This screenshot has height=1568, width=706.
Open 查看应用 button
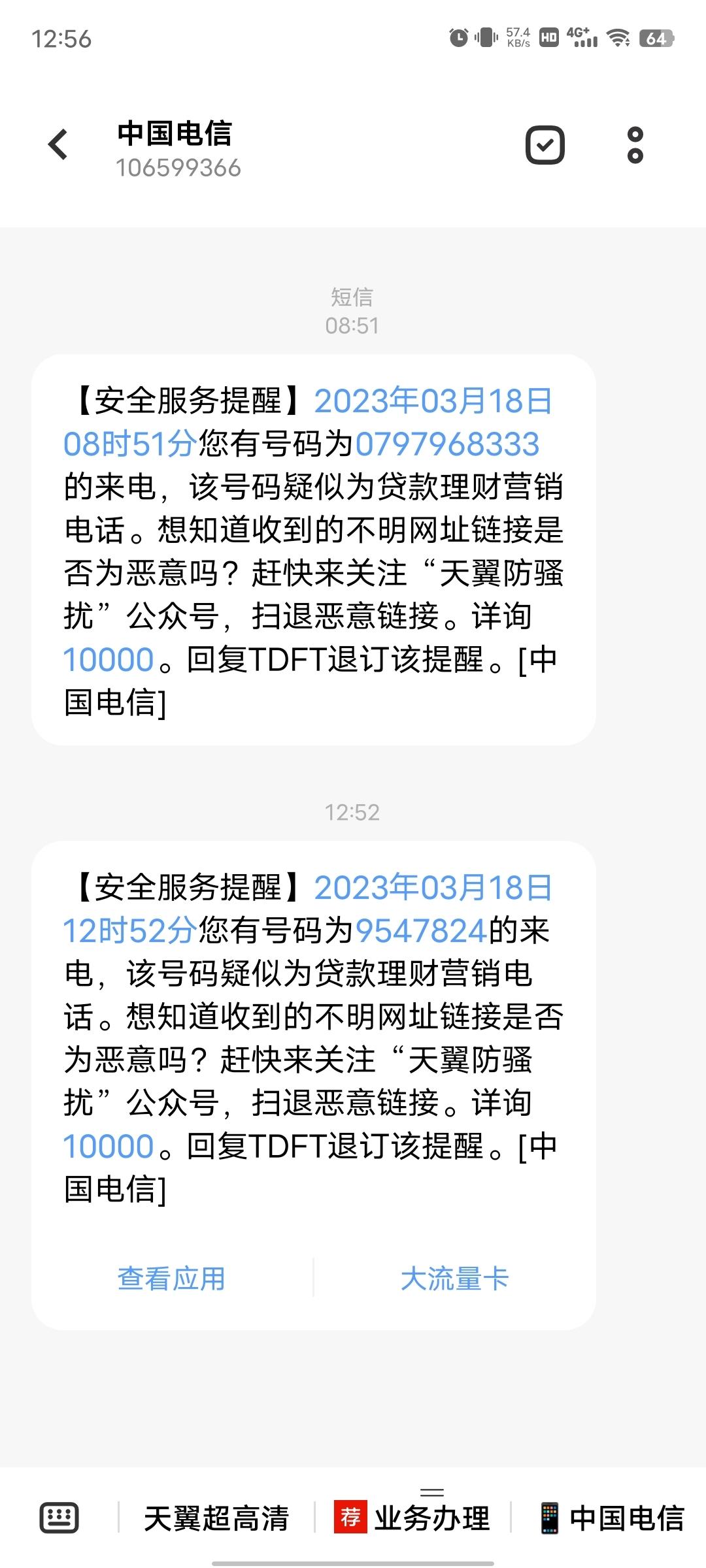pos(171,1279)
